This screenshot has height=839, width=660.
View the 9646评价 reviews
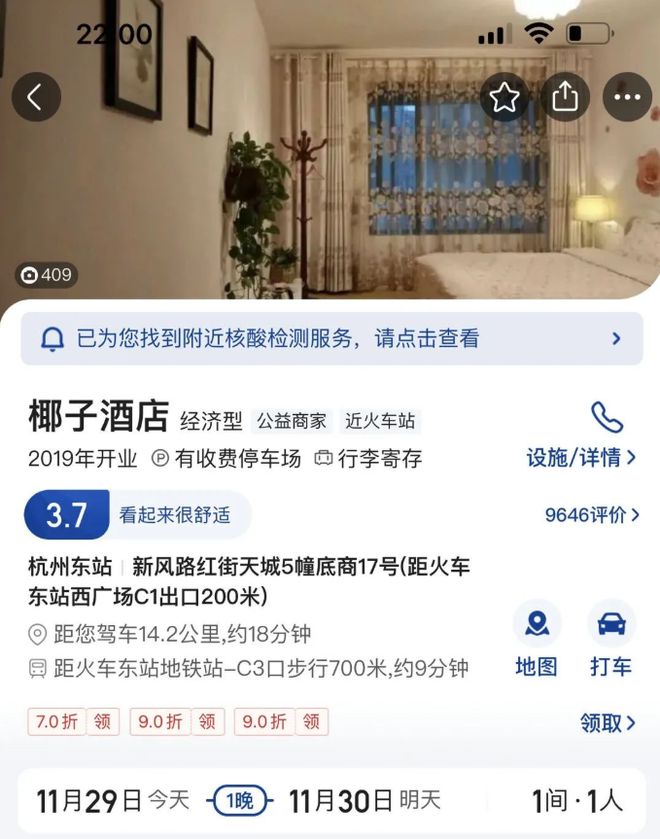[592, 515]
